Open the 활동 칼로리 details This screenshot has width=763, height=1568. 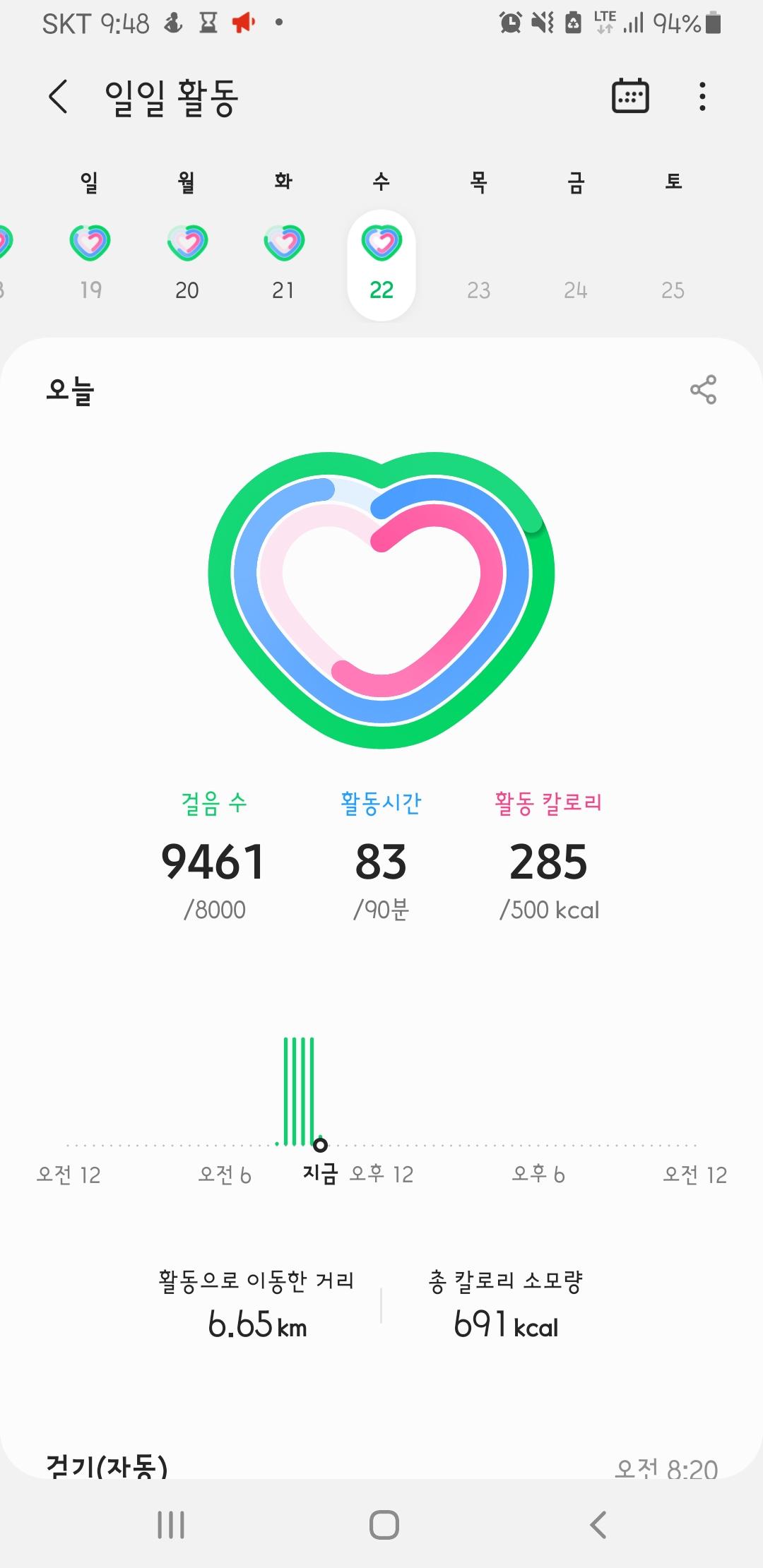(548, 862)
